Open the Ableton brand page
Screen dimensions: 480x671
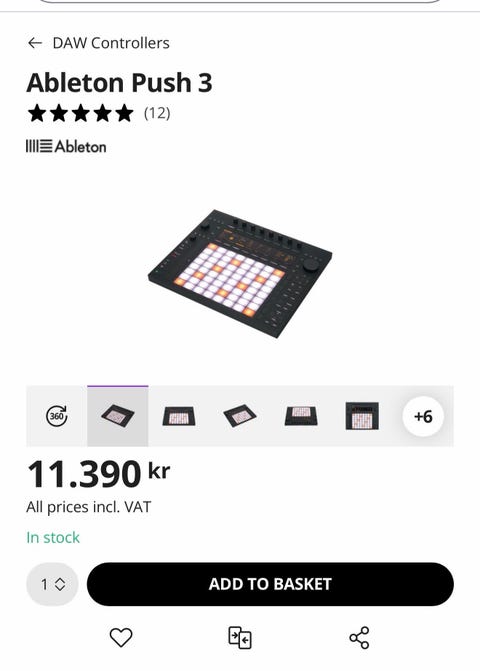click(66, 146)
